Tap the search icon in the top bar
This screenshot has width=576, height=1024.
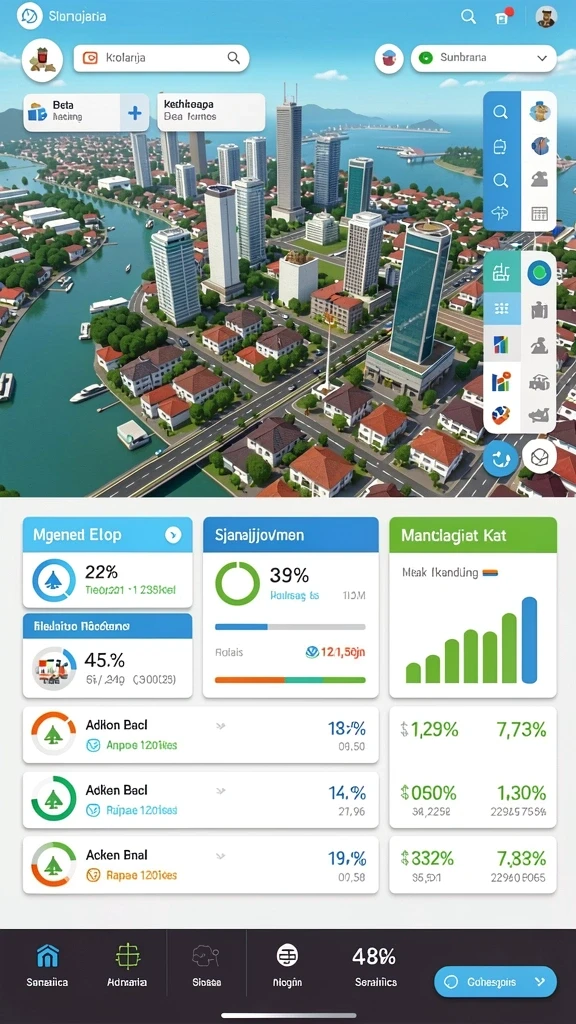[468, 16]
